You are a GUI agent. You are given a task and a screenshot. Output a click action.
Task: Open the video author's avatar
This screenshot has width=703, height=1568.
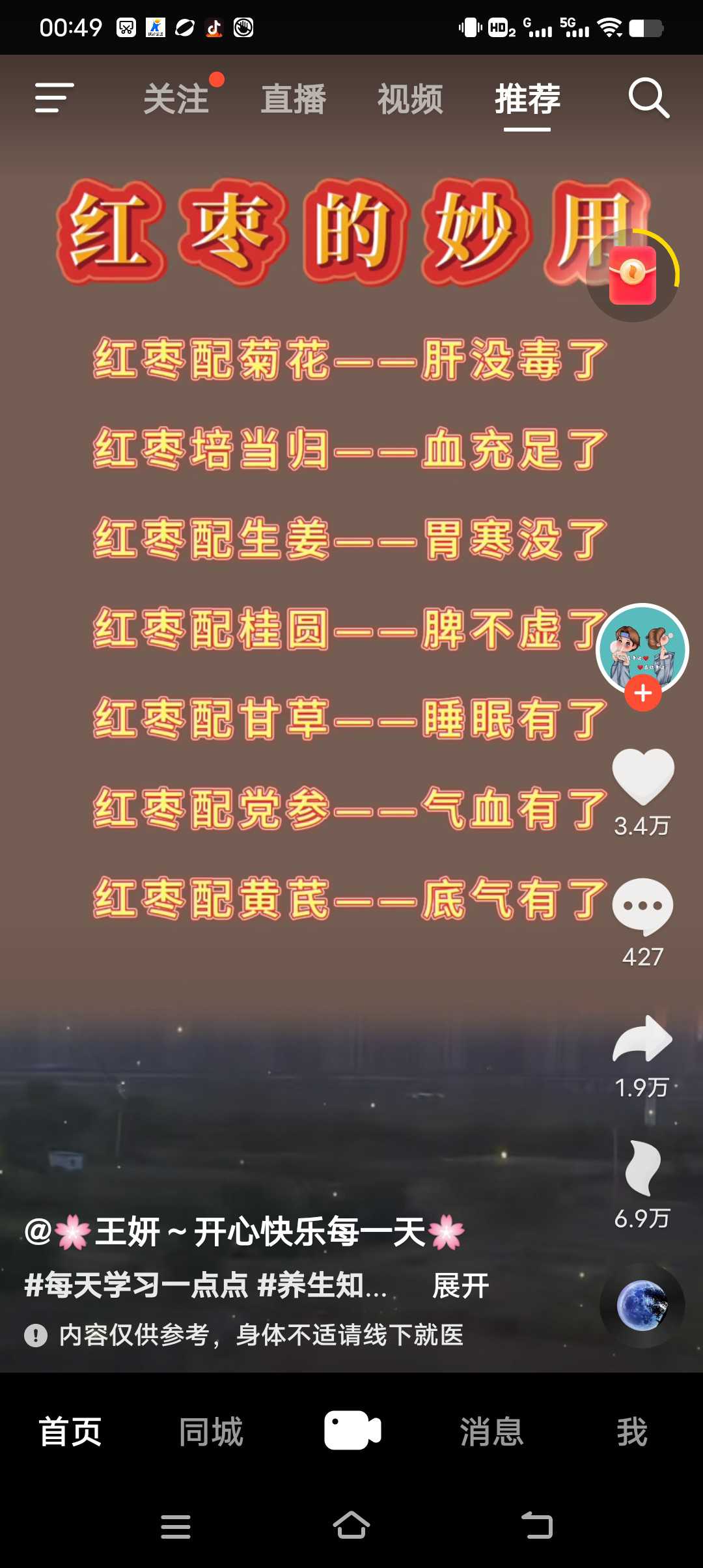pos(642,649)
